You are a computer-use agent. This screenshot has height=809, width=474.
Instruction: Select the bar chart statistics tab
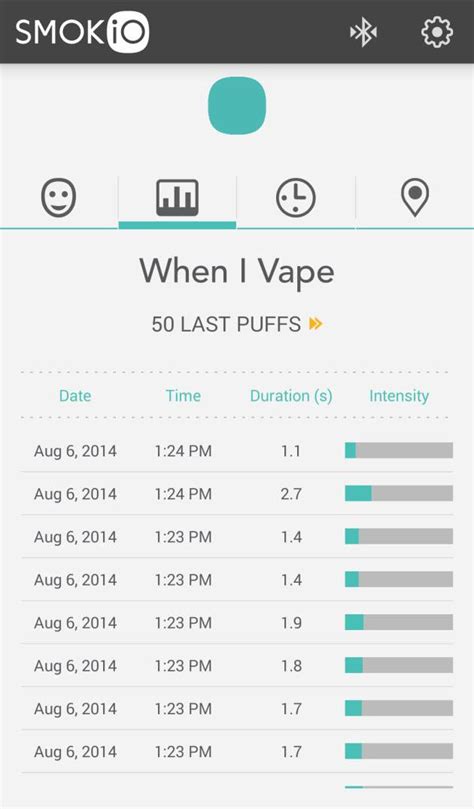pos(177,198)
